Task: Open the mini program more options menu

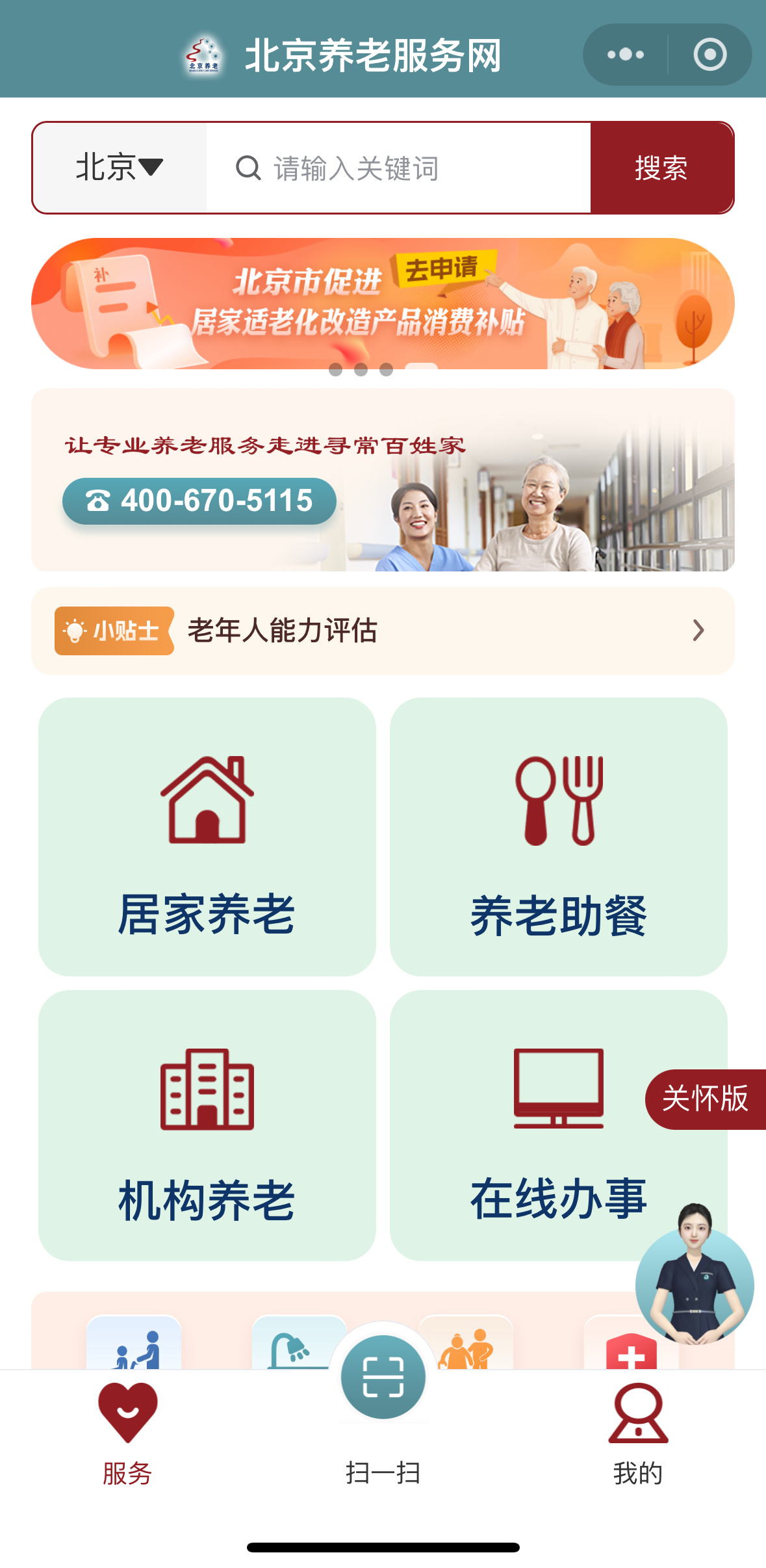Action: (625, 55)
